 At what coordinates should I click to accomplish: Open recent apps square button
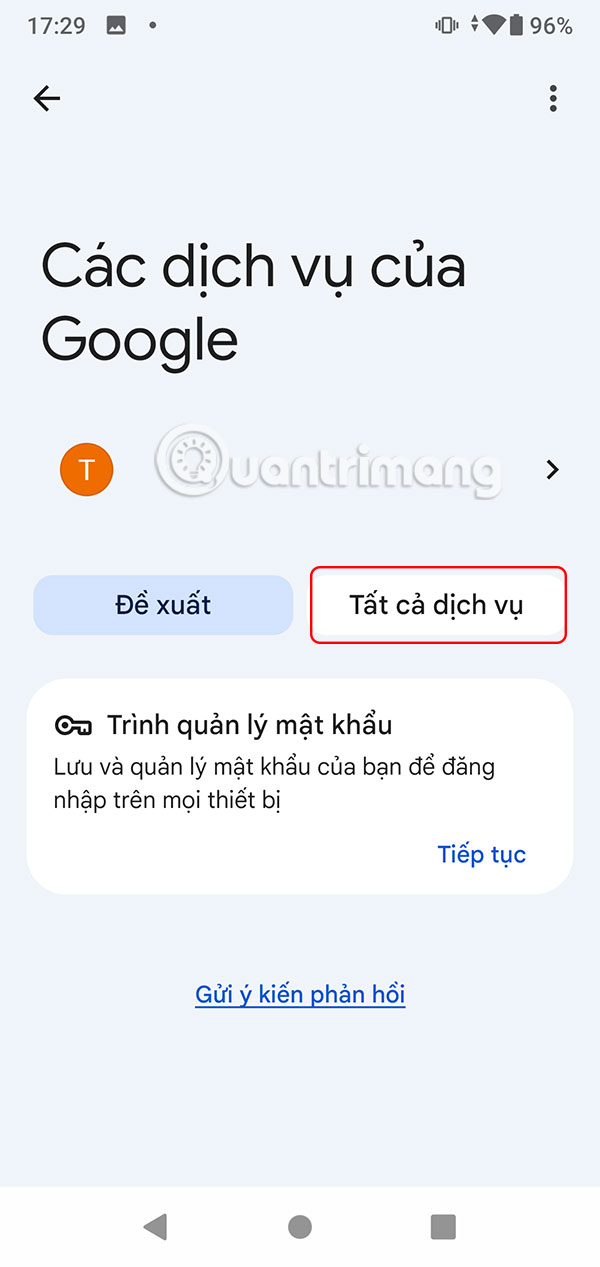pos(443,1226)
